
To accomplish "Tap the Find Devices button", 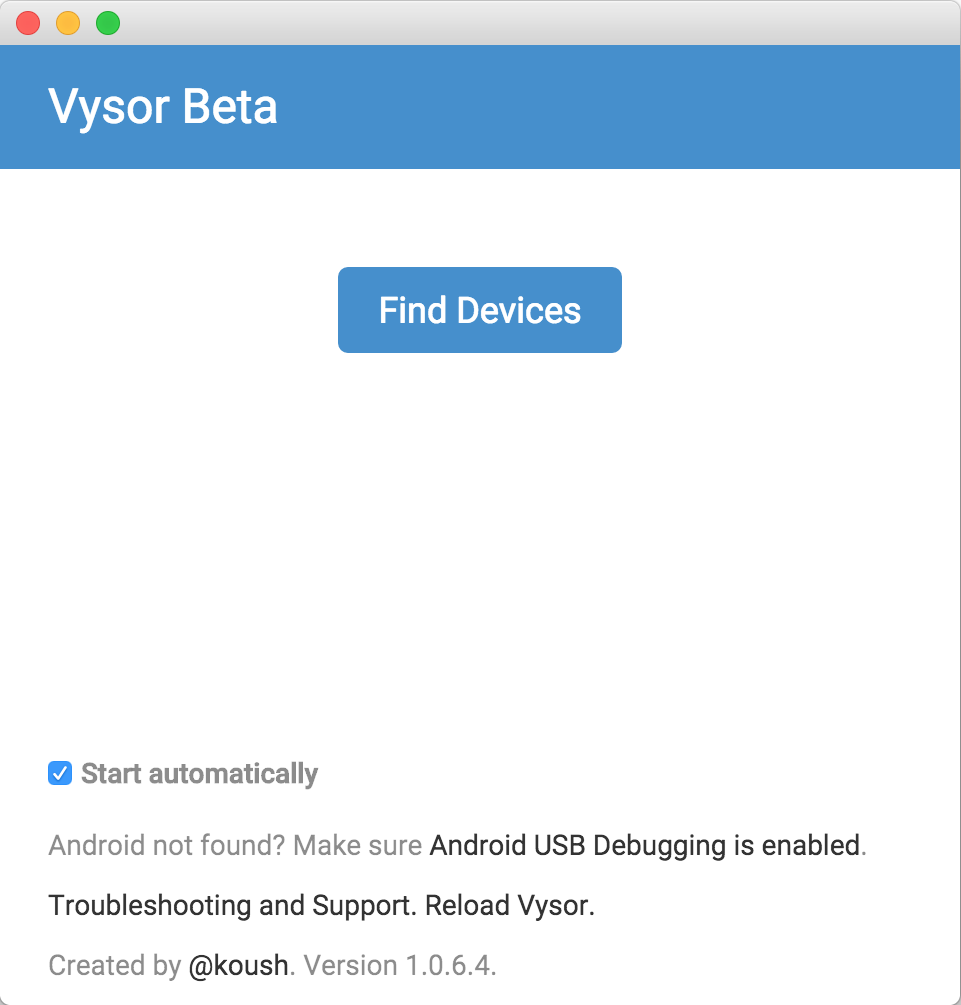I will [480, 310].
